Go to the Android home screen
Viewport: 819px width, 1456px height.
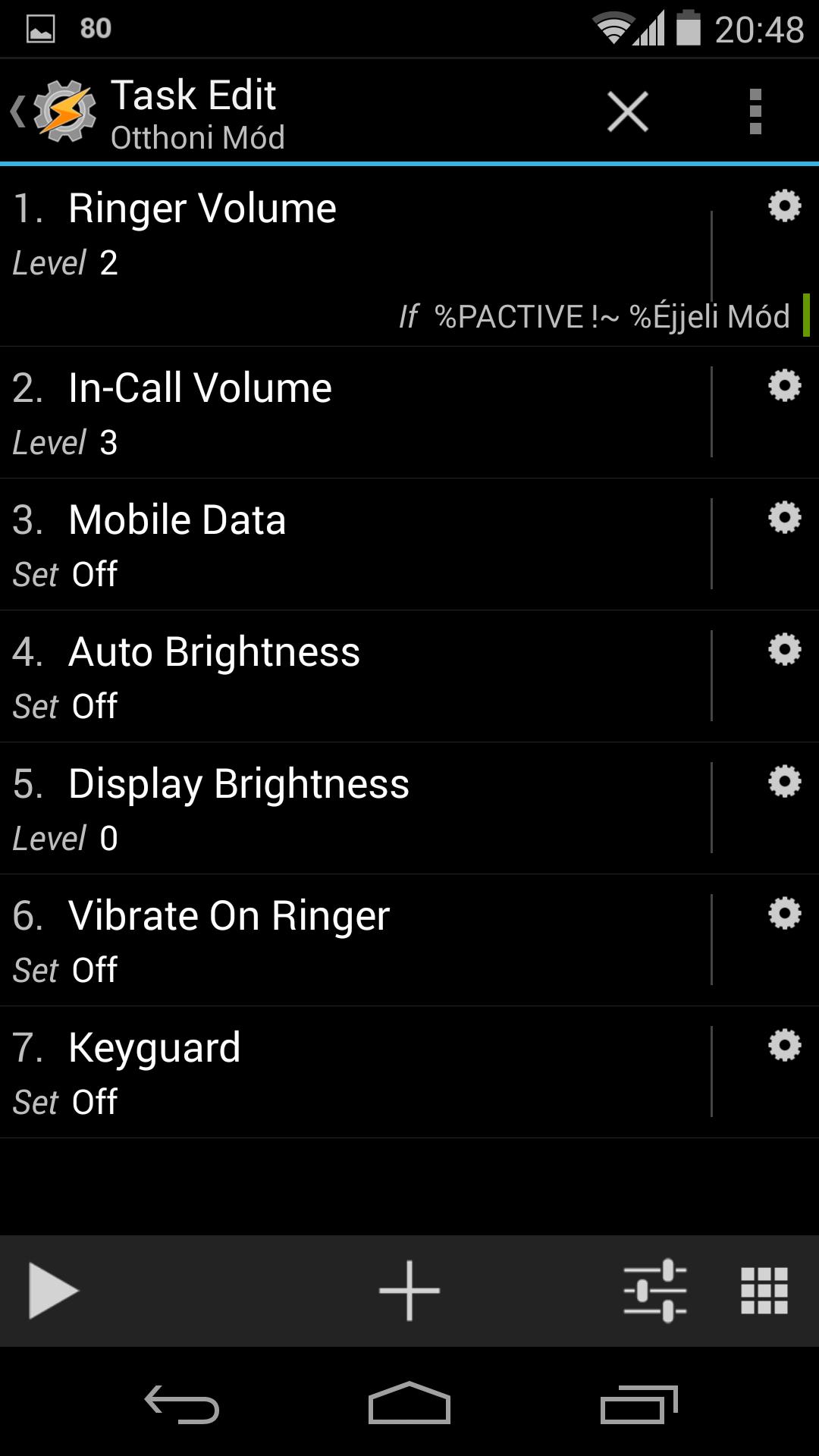point(409,1403)
